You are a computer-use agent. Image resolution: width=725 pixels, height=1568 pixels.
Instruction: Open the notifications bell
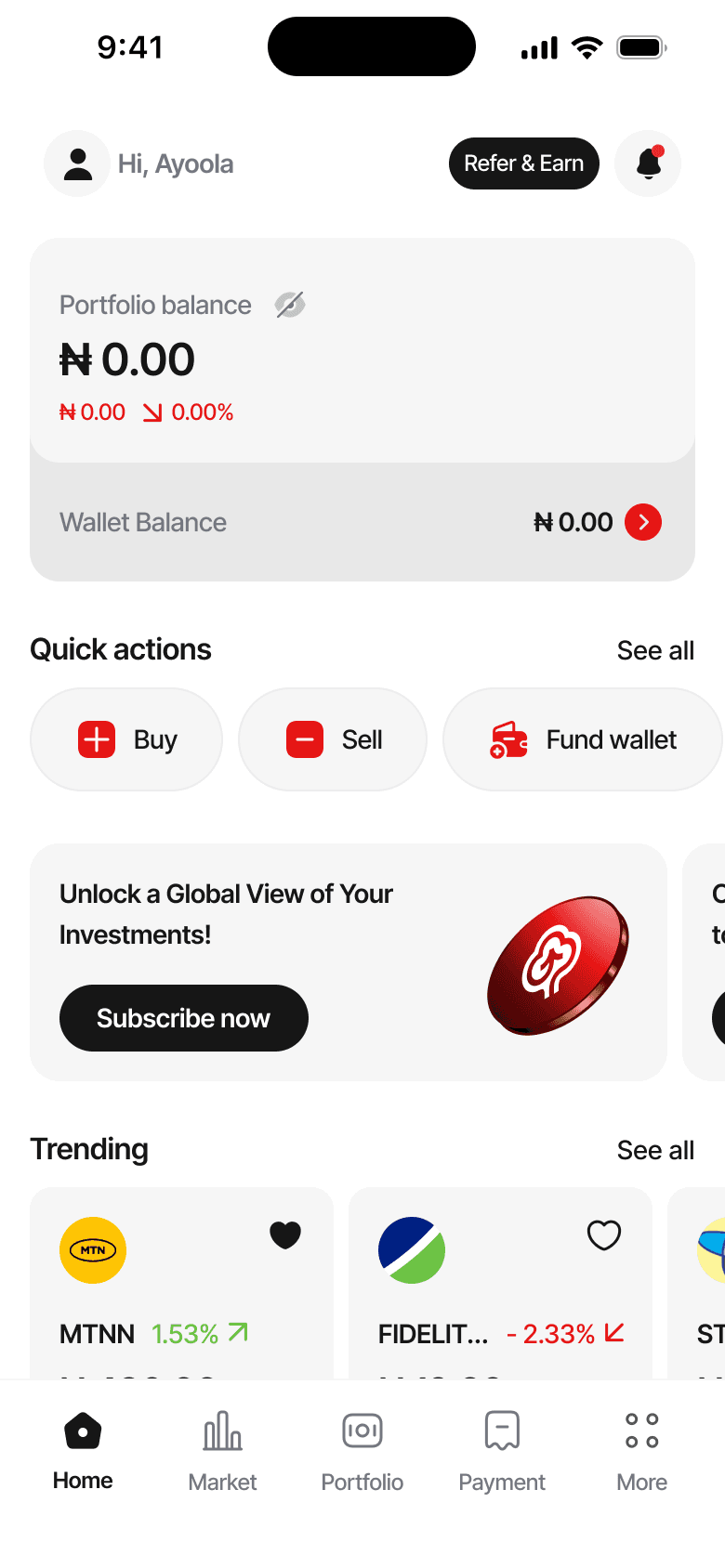(648, 163)
